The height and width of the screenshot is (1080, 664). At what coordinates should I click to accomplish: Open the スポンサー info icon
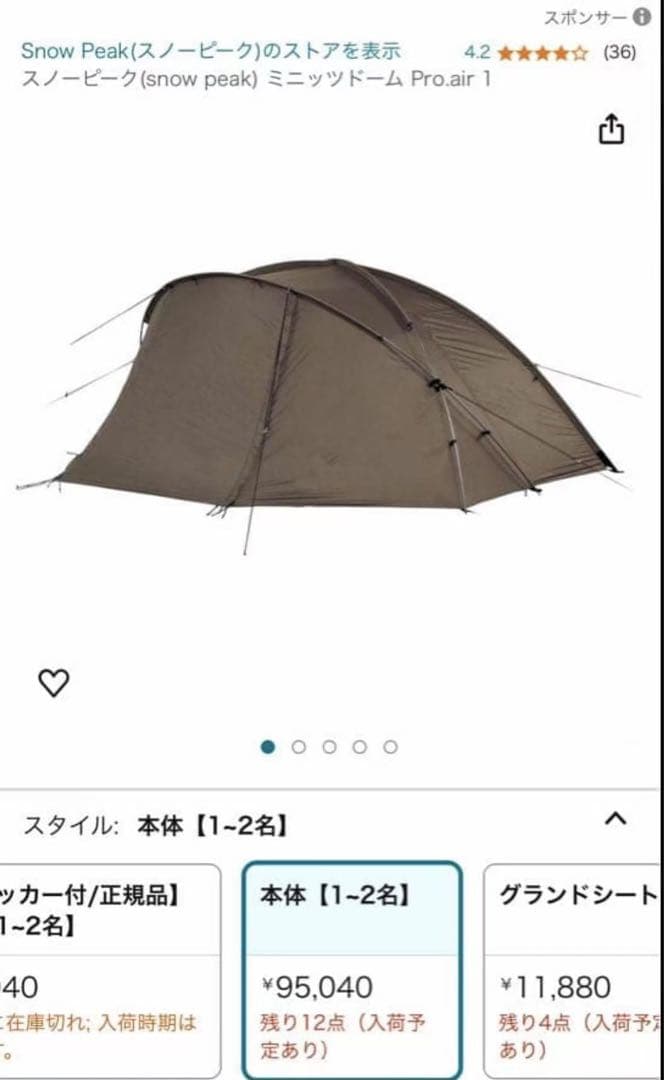click(x=641, y=18)
